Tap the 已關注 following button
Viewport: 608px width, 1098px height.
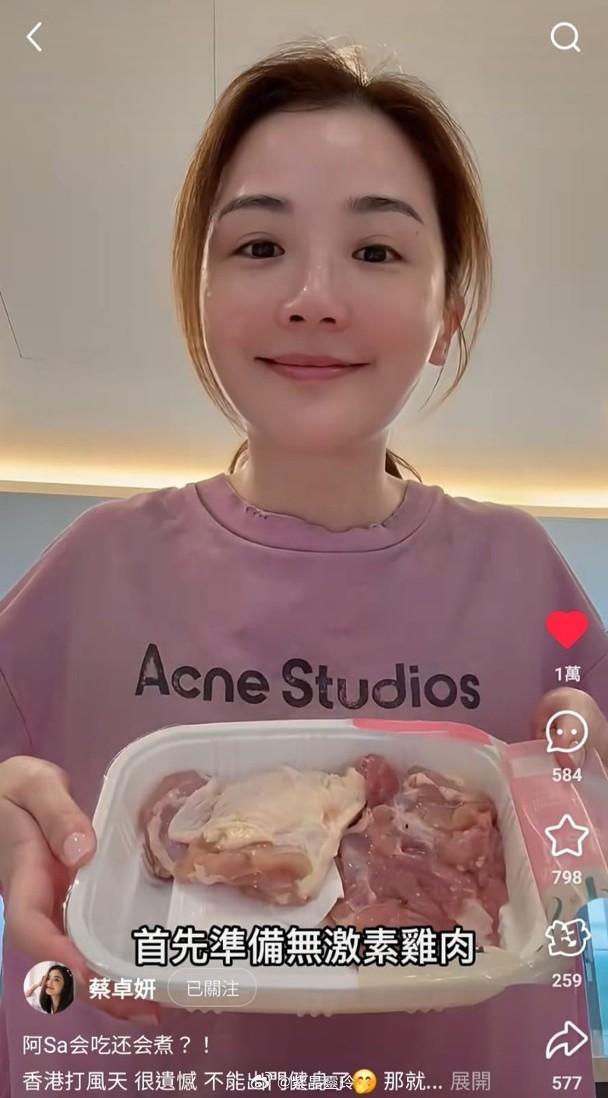(x=212, y=988)
